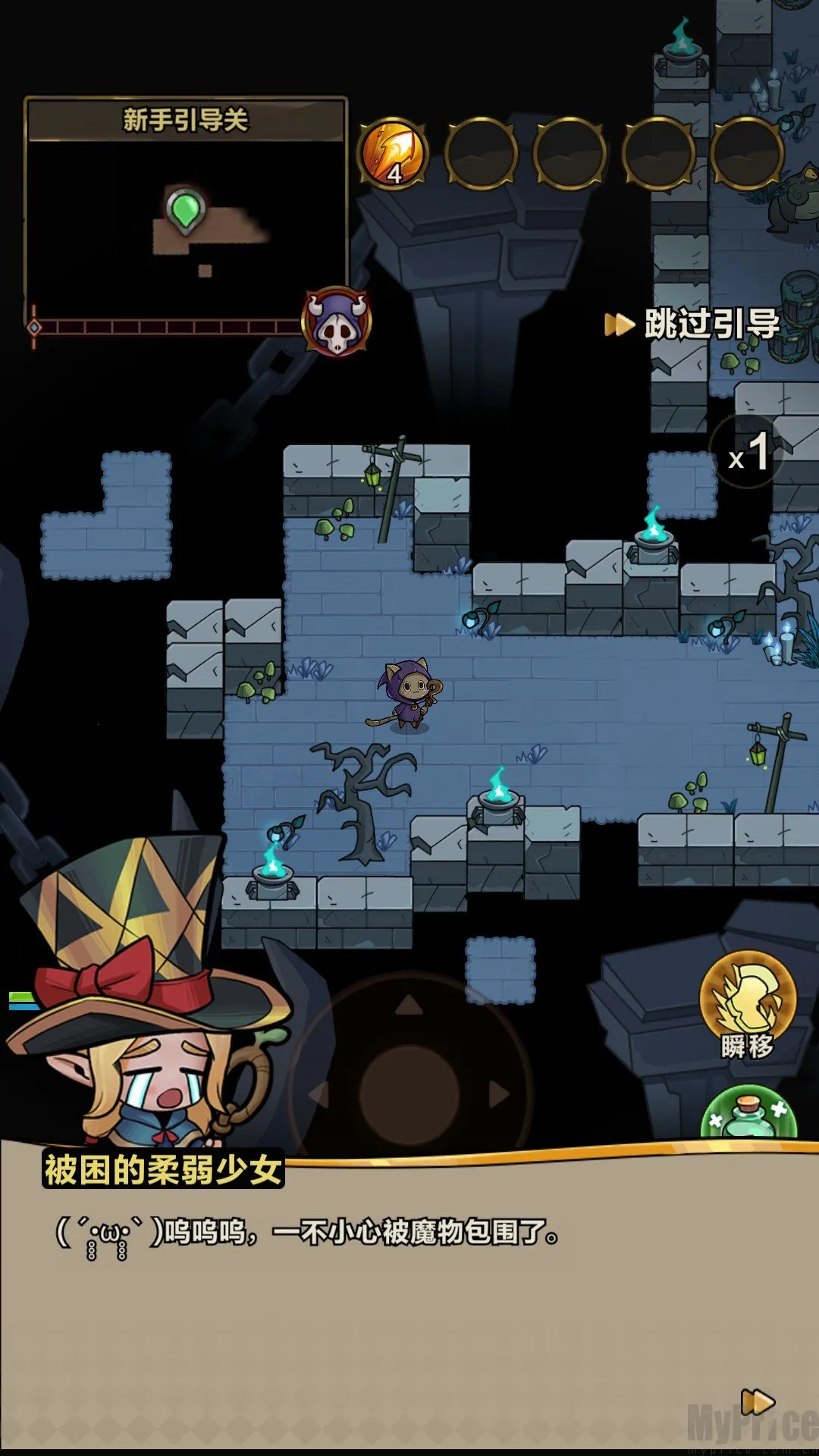Advance the dialogue with the fast-forward arrow
This screenshot has height=1456, width=819.
point(757,1401)
